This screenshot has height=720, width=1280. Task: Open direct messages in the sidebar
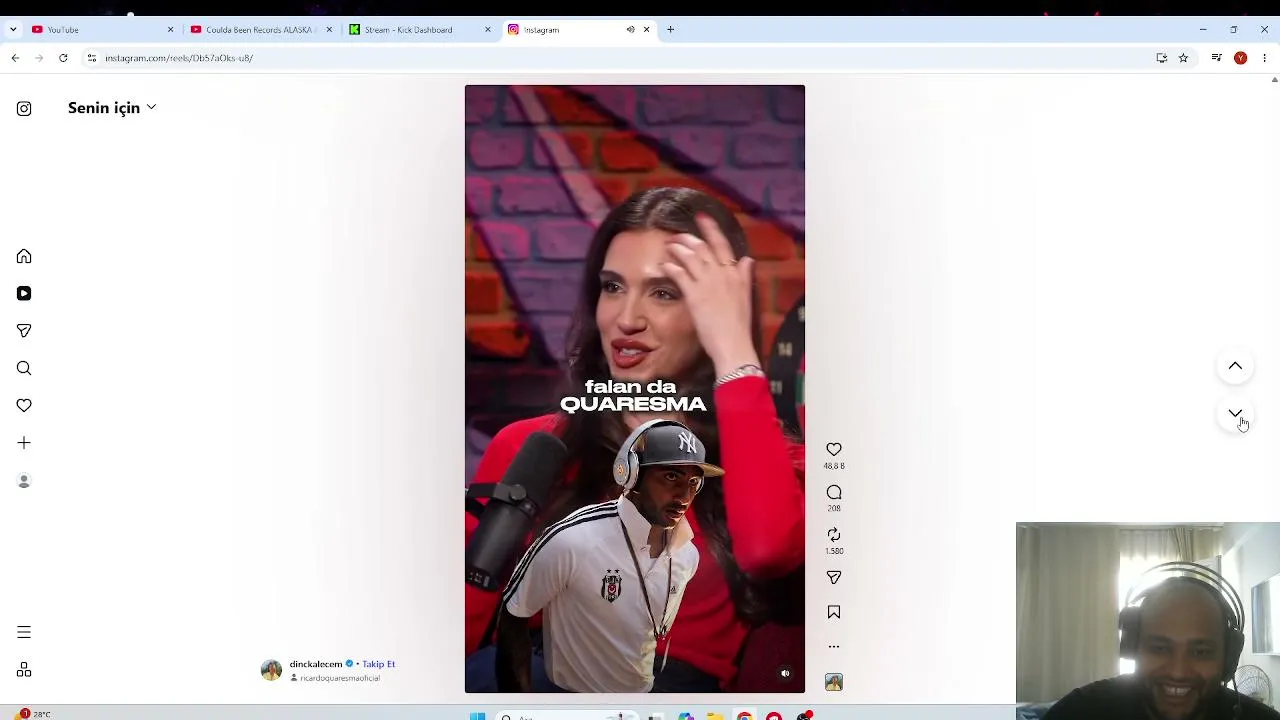click(x=24, y=331)
